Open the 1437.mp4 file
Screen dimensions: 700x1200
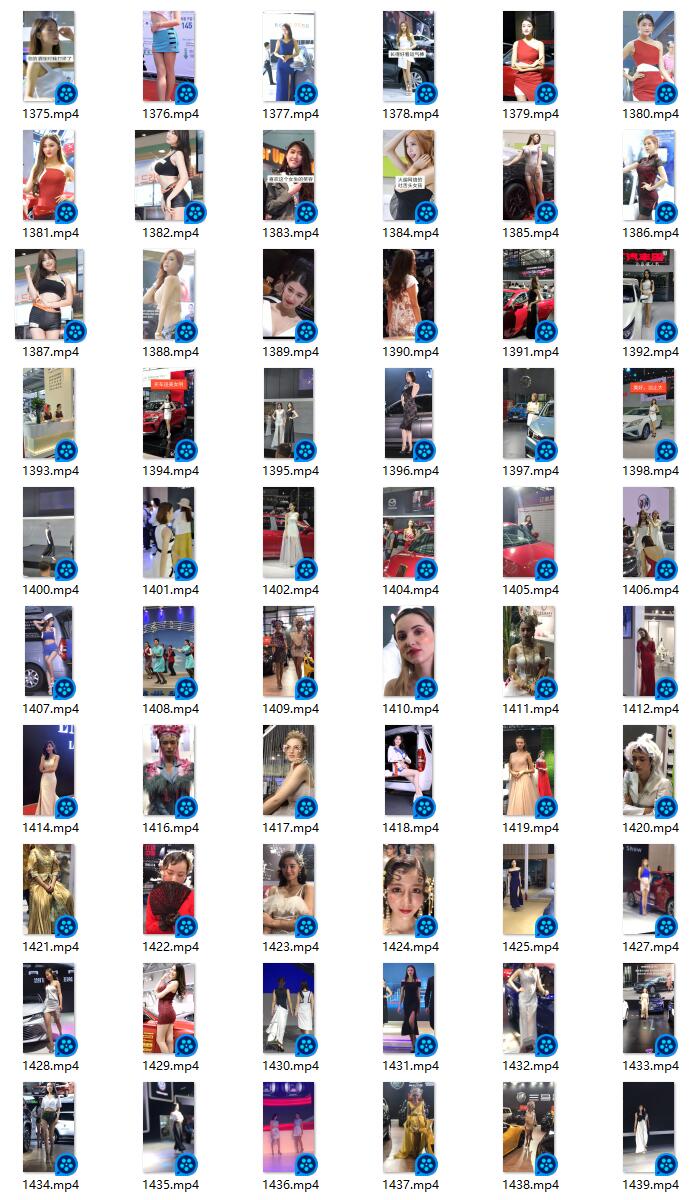[x=409, y=1128]
